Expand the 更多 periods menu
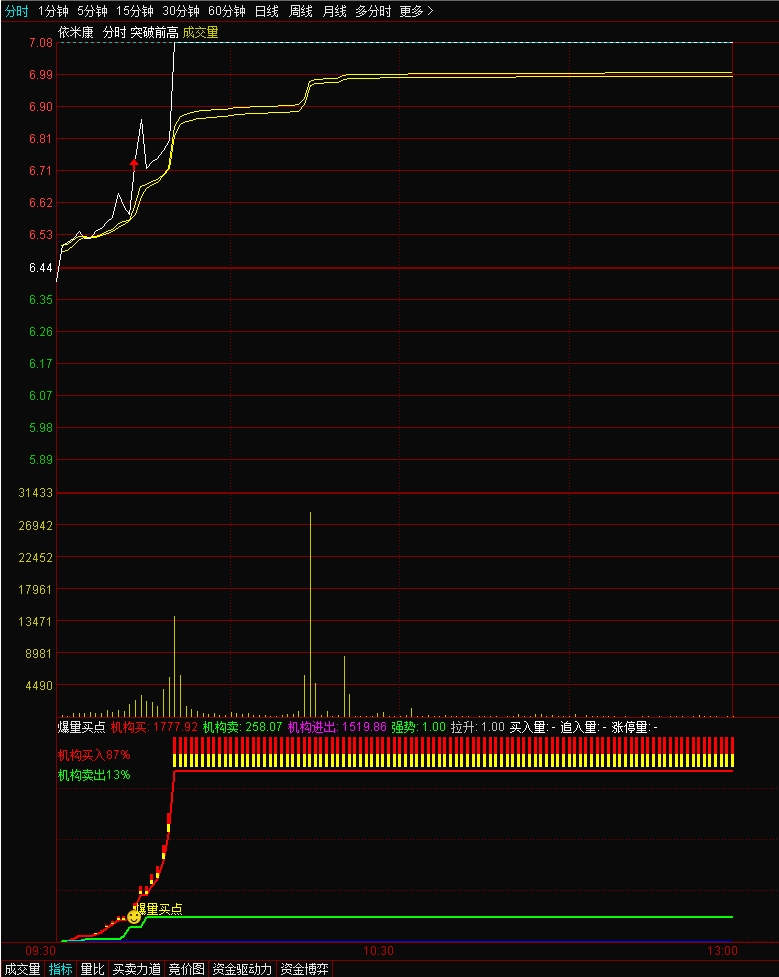Viewport: 779px width, 977px height. pos(416,11)
